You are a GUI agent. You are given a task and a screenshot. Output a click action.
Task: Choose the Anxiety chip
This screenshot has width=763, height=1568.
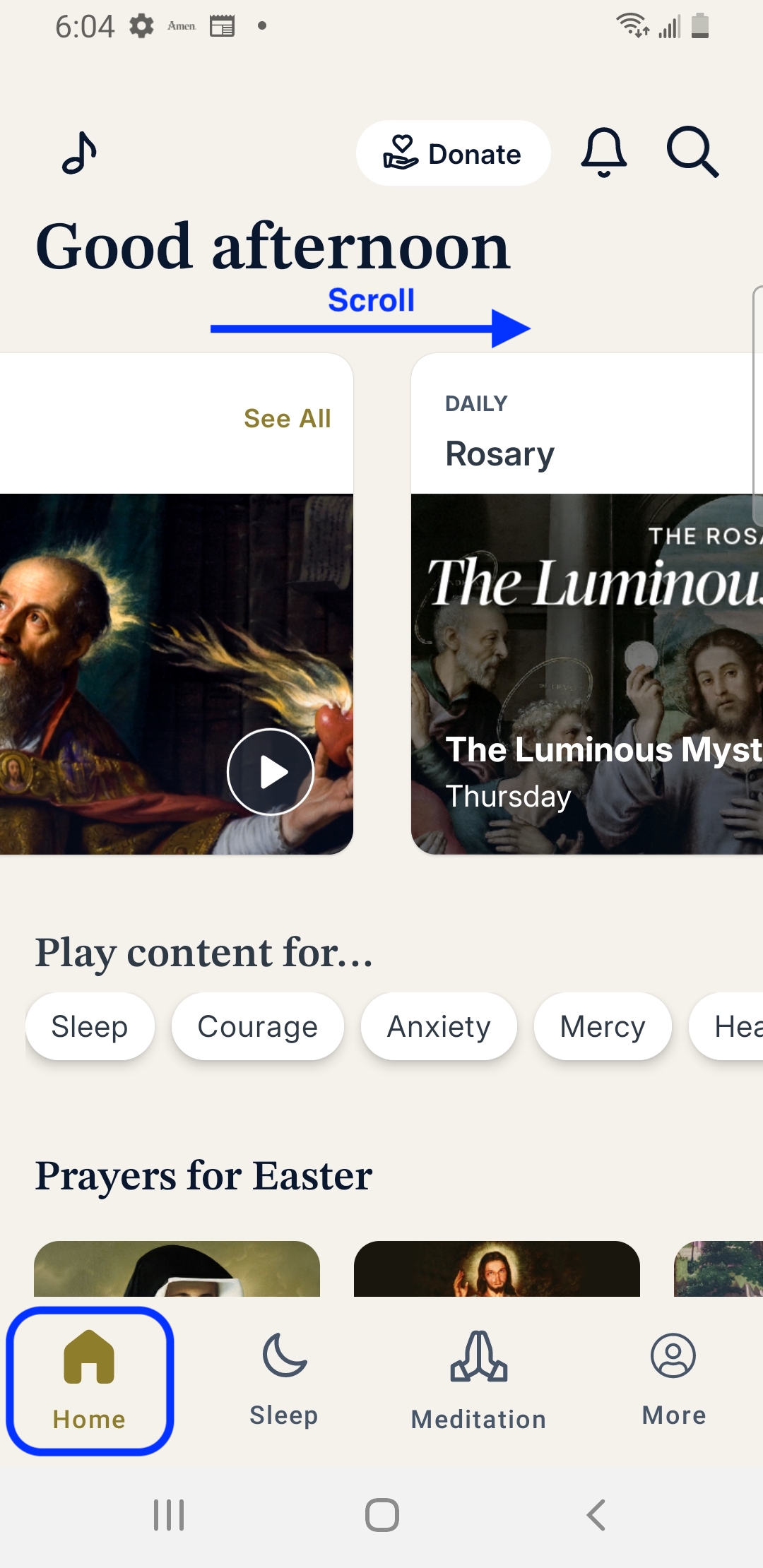pos(439,1026)
